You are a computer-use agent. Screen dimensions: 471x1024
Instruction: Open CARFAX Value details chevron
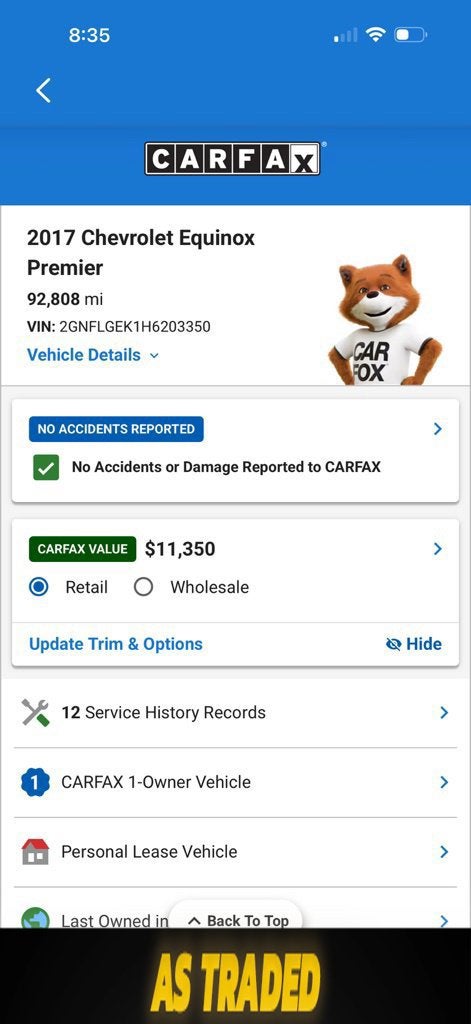click(x=438, y=549)
